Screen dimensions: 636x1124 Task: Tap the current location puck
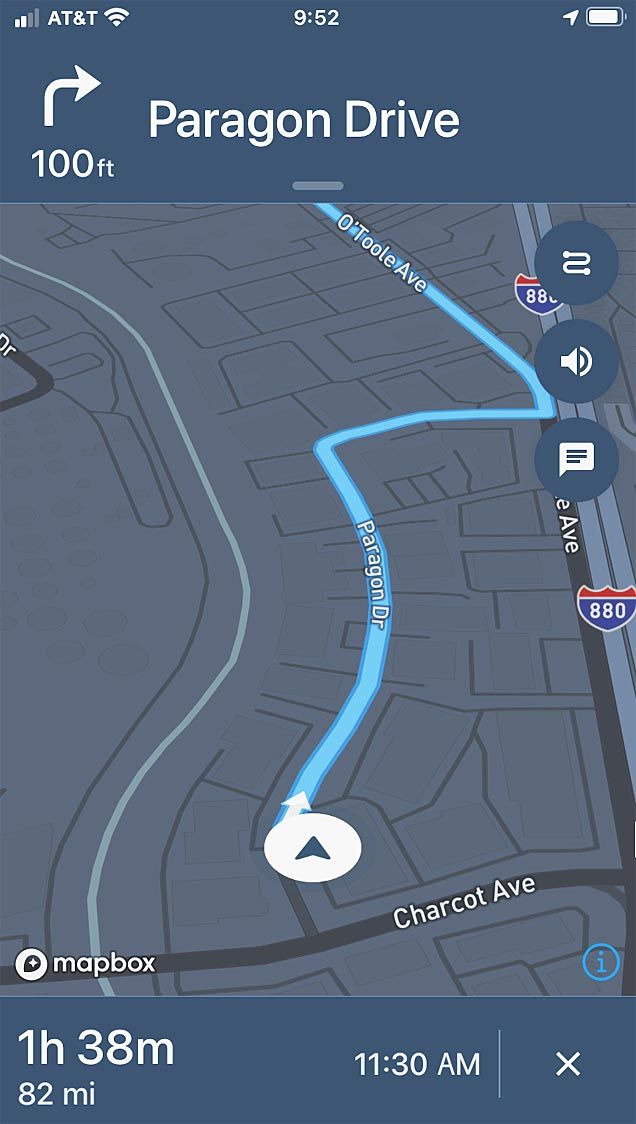[313, 848]
